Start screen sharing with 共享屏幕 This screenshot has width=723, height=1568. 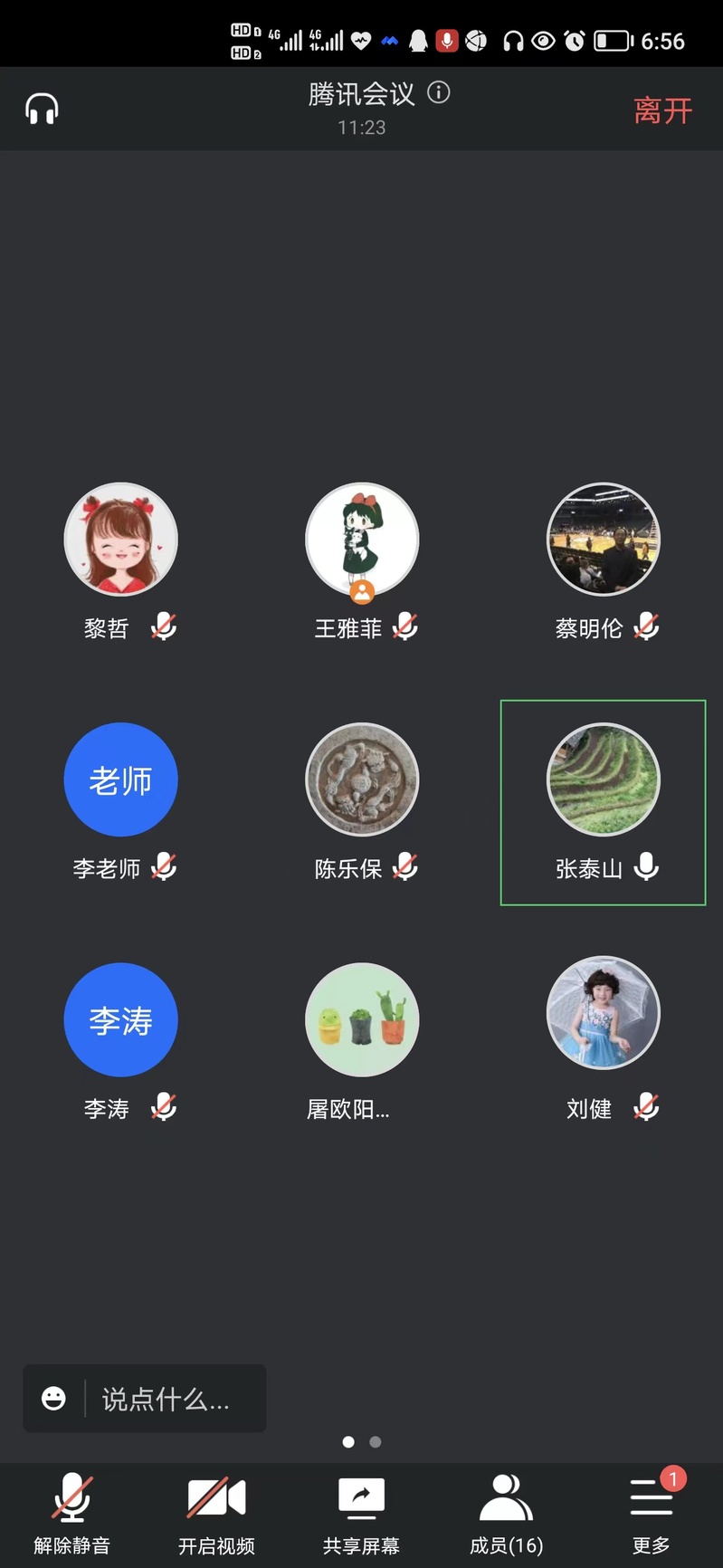(x=361, y=1514)
